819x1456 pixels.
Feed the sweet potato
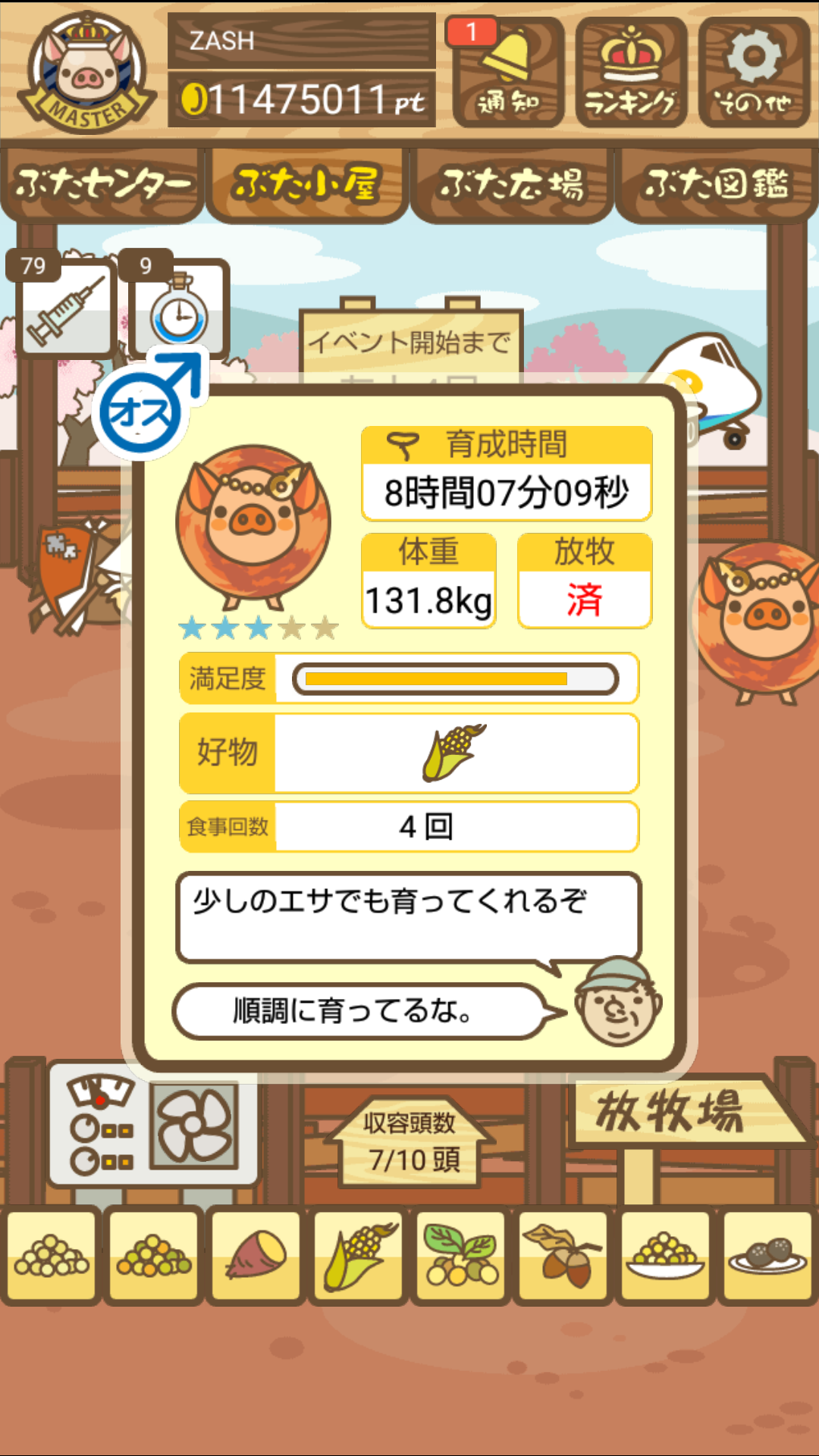[256, 1255]
